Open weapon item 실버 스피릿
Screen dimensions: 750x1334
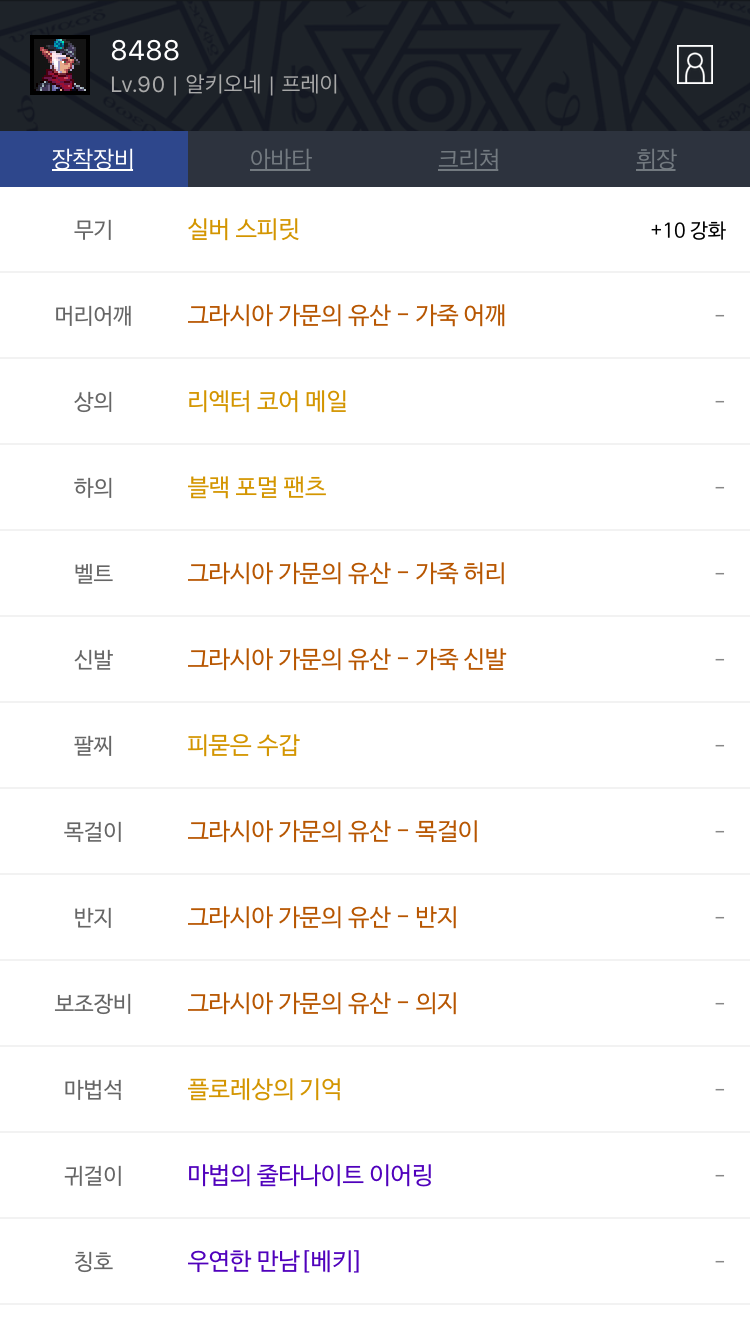pos(244,230)
